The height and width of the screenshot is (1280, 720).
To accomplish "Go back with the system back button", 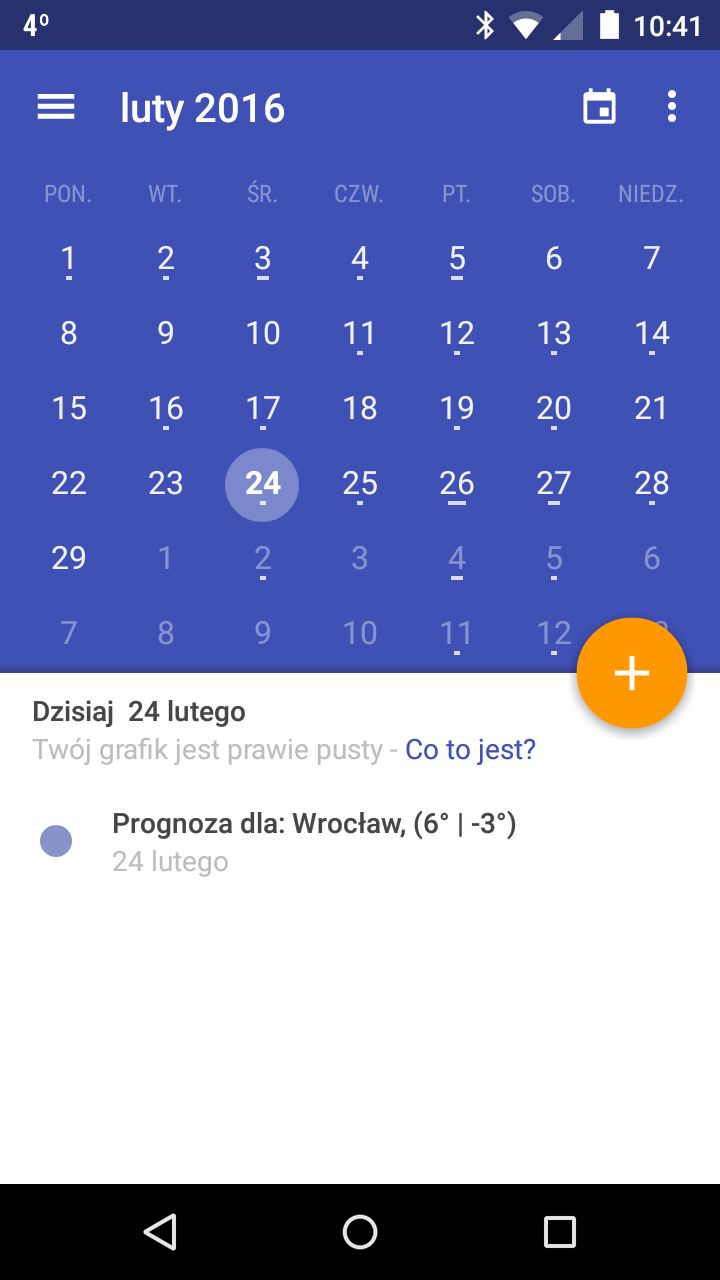I will pos(160,1232).
